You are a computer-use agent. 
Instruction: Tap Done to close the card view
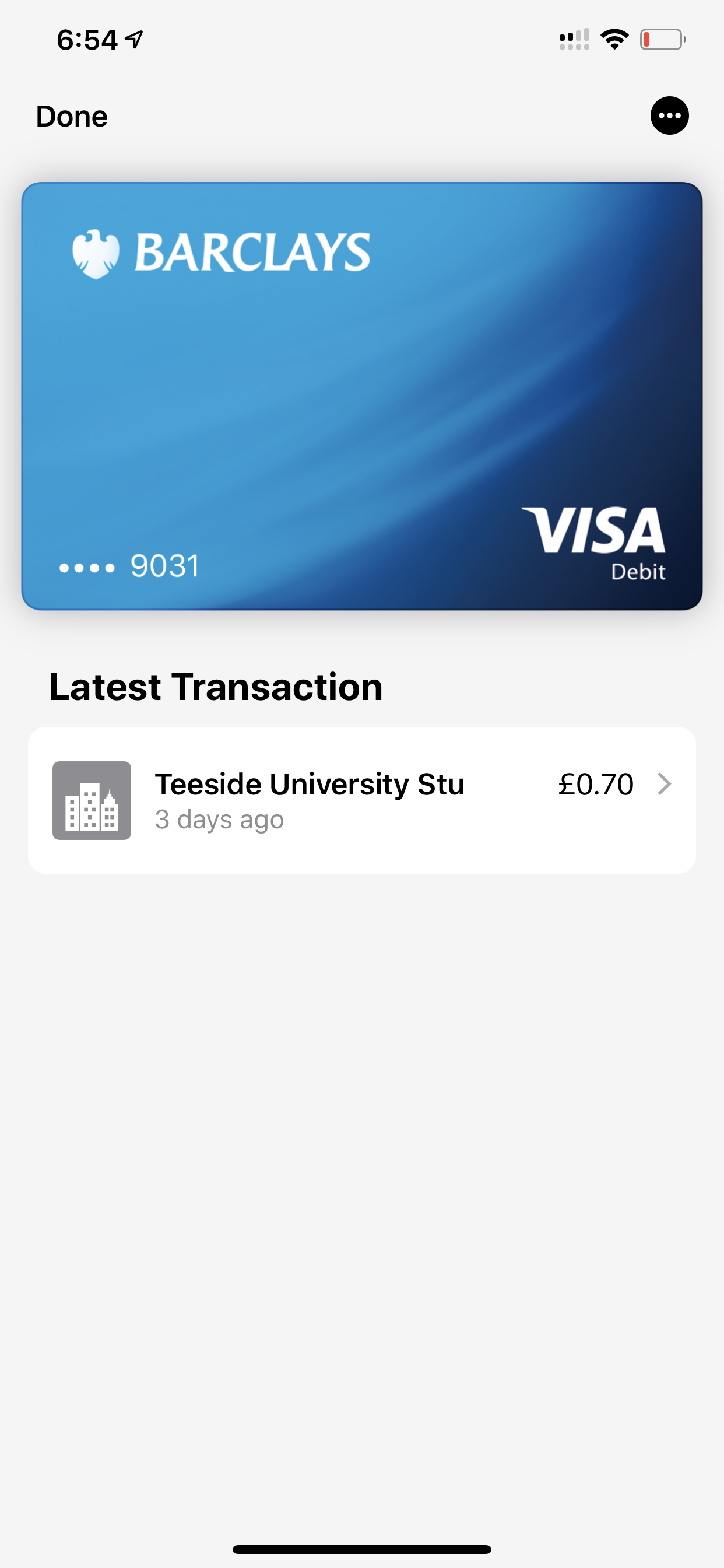(x=72, y=116)
